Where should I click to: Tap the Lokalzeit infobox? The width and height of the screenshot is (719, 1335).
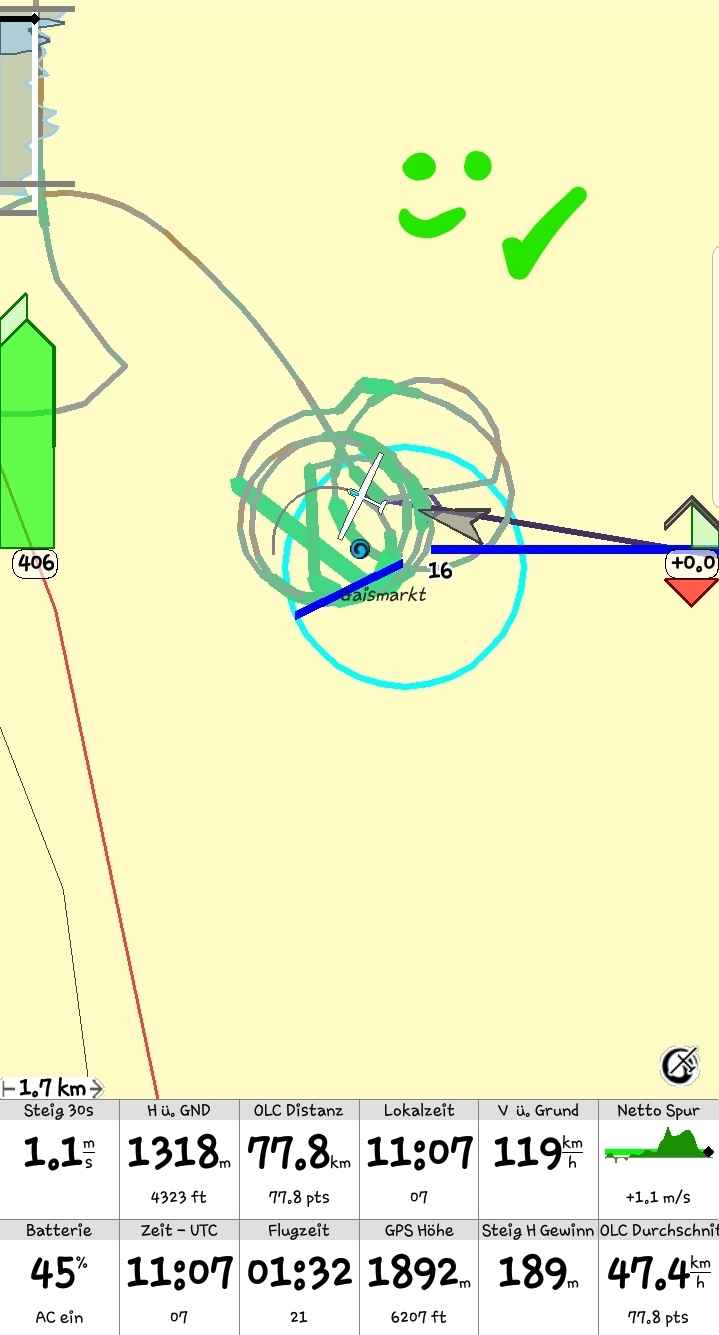tap(419, 1158)
